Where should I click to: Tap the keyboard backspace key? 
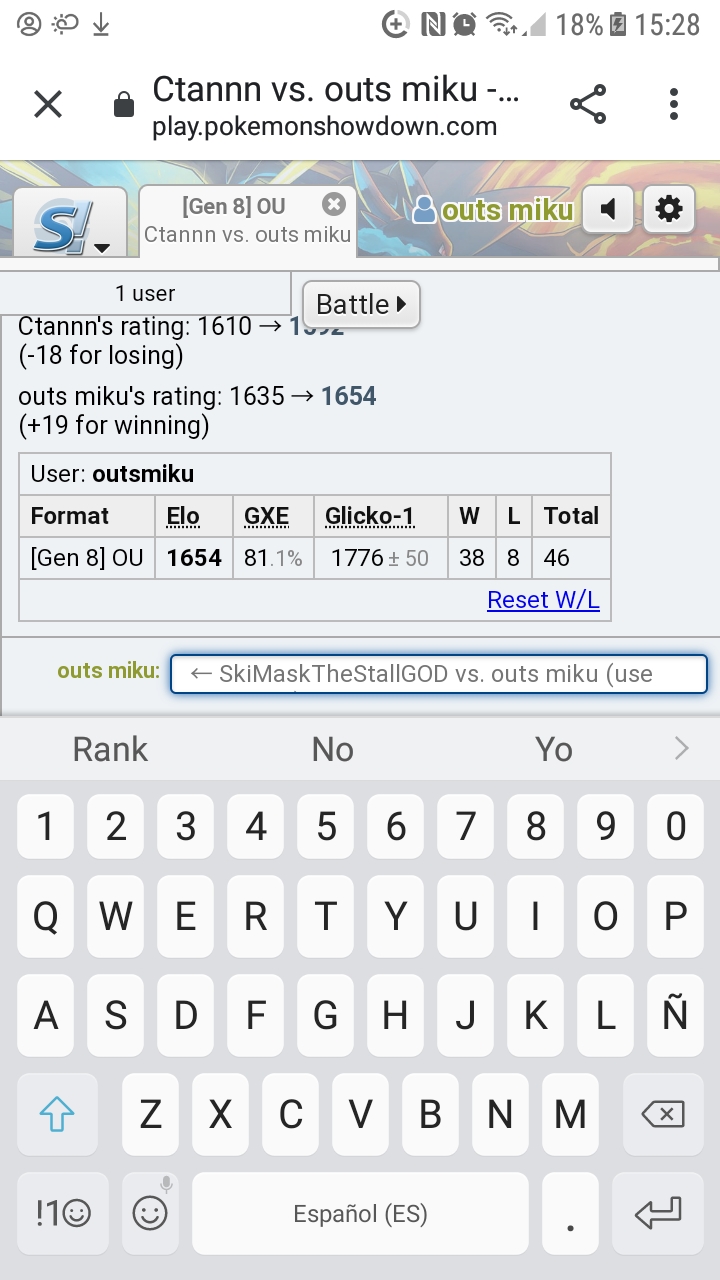(x=663, y=1113)
